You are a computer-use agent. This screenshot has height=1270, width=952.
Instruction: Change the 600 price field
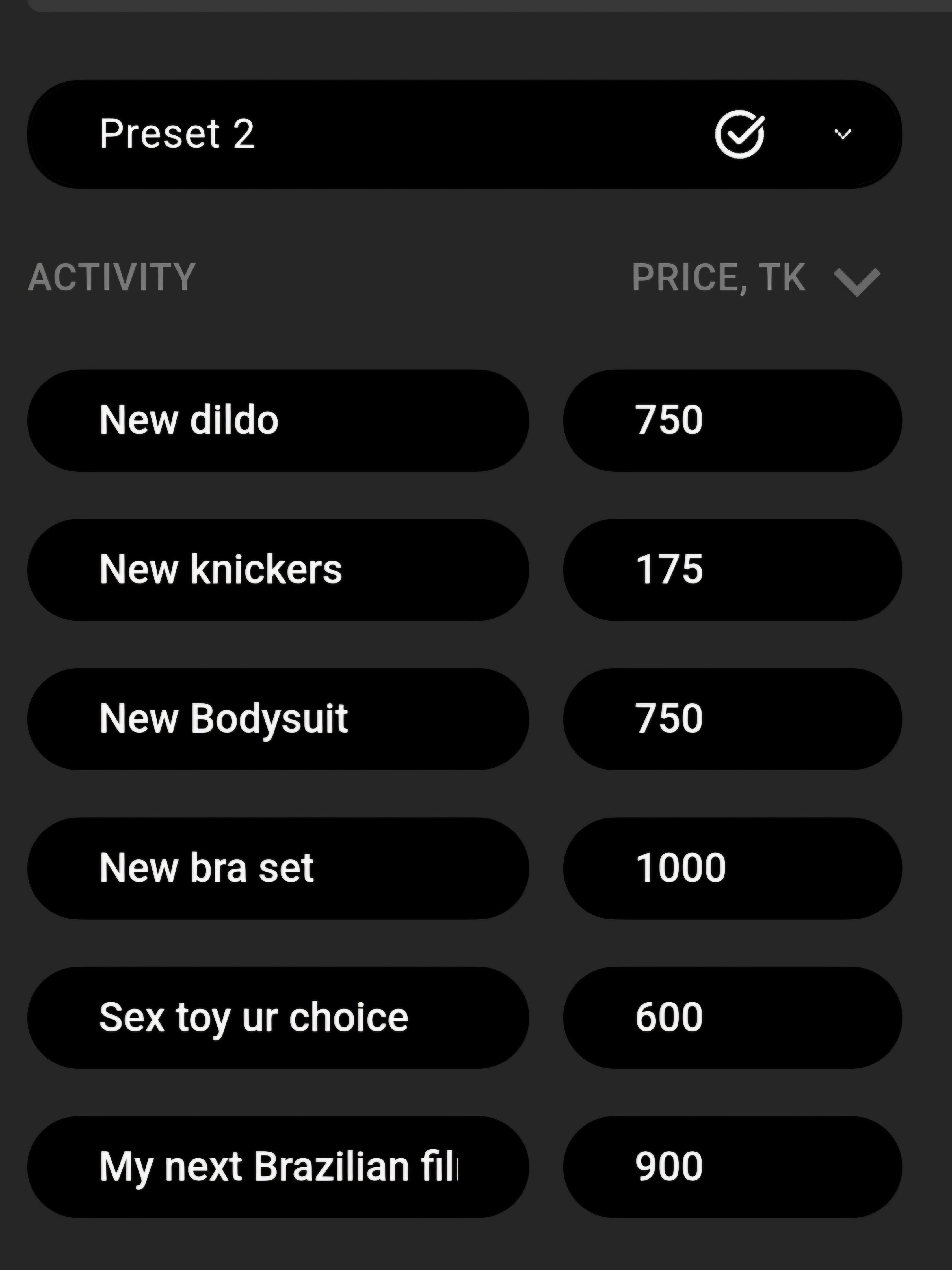(732, 1017)
